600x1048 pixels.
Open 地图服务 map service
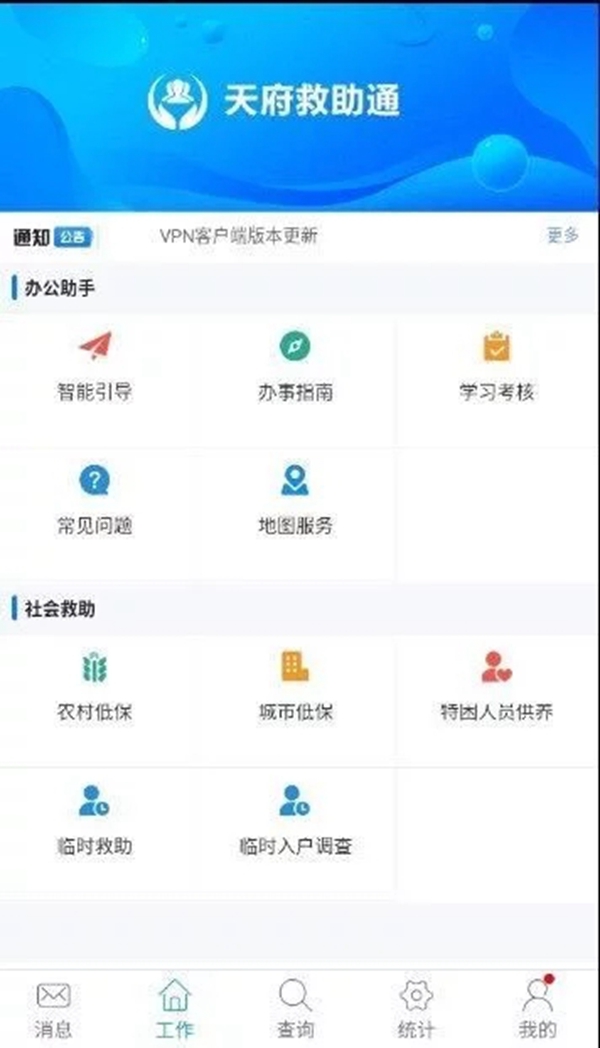pos(295,500)
